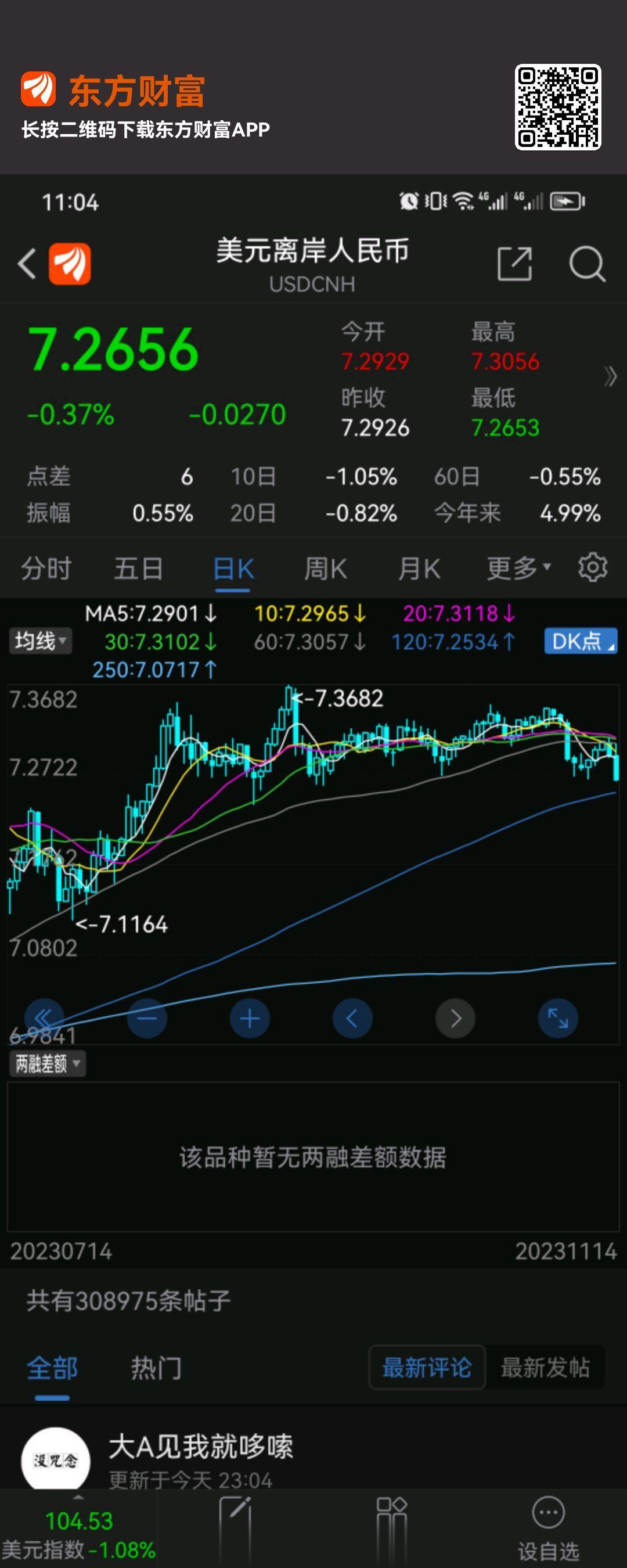627x1568 pixels.
Task: Zoom out of the chart with the minus icon
Action: tap(145, 1017)
